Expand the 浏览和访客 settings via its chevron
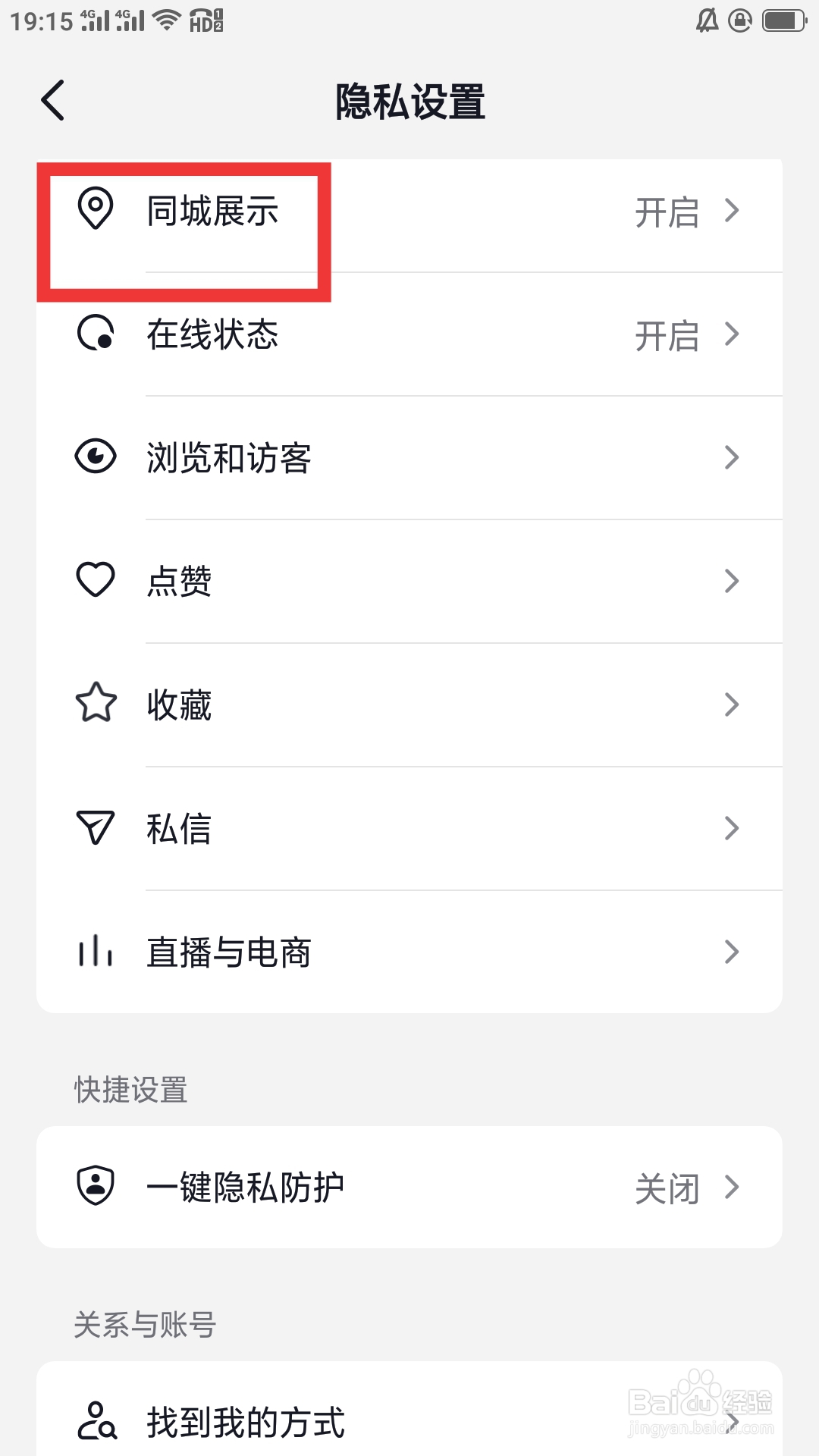This screenshot has width=819, height=1456. [732, 457]
